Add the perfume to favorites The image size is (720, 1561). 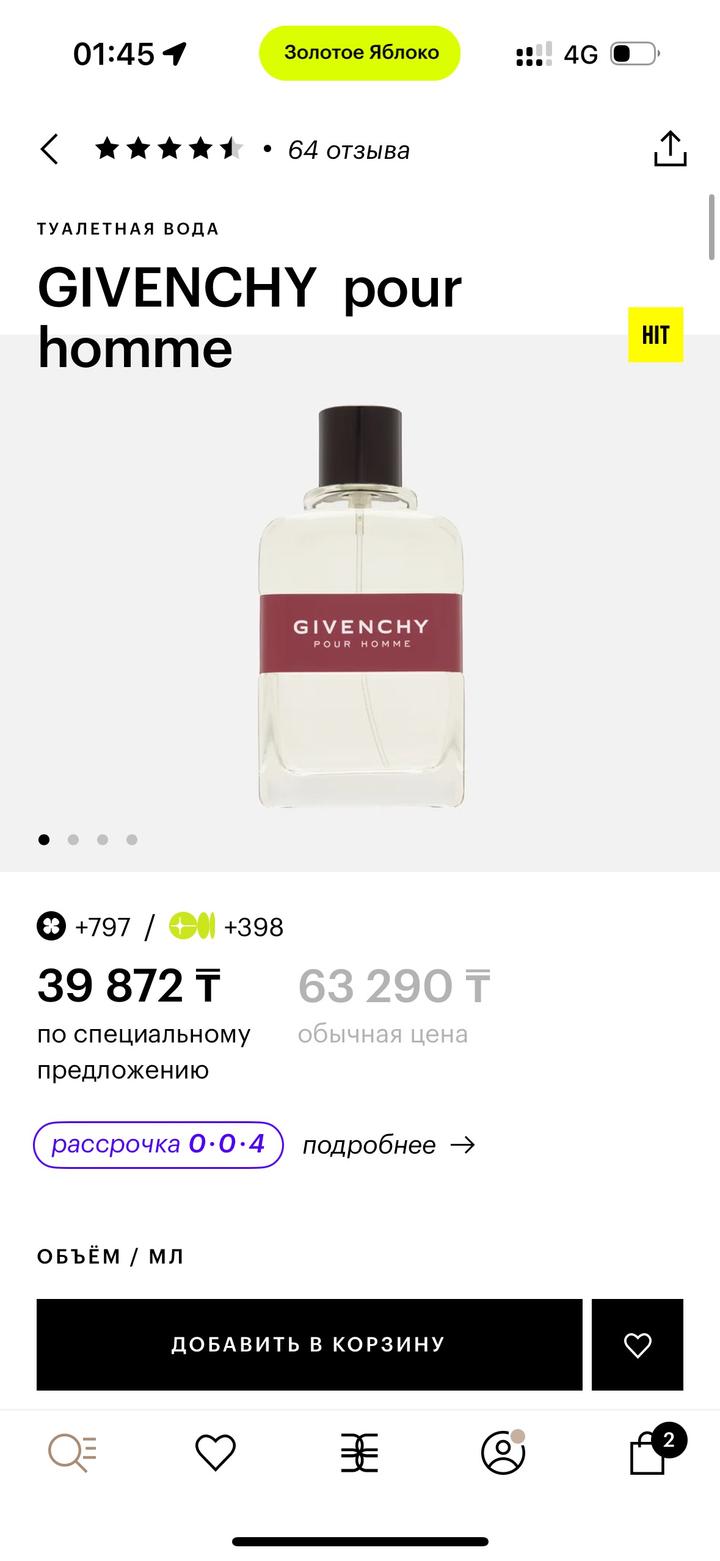tap(637, 1344)
